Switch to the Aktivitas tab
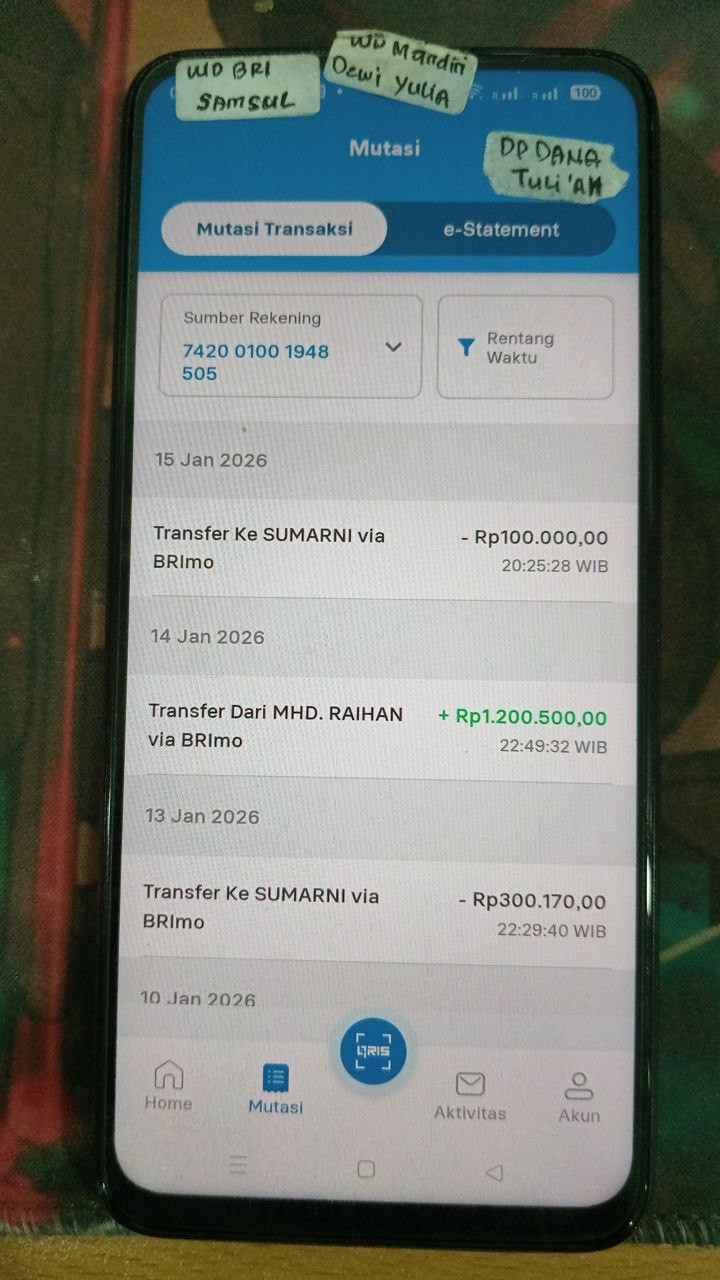 tap(470, 1096)
